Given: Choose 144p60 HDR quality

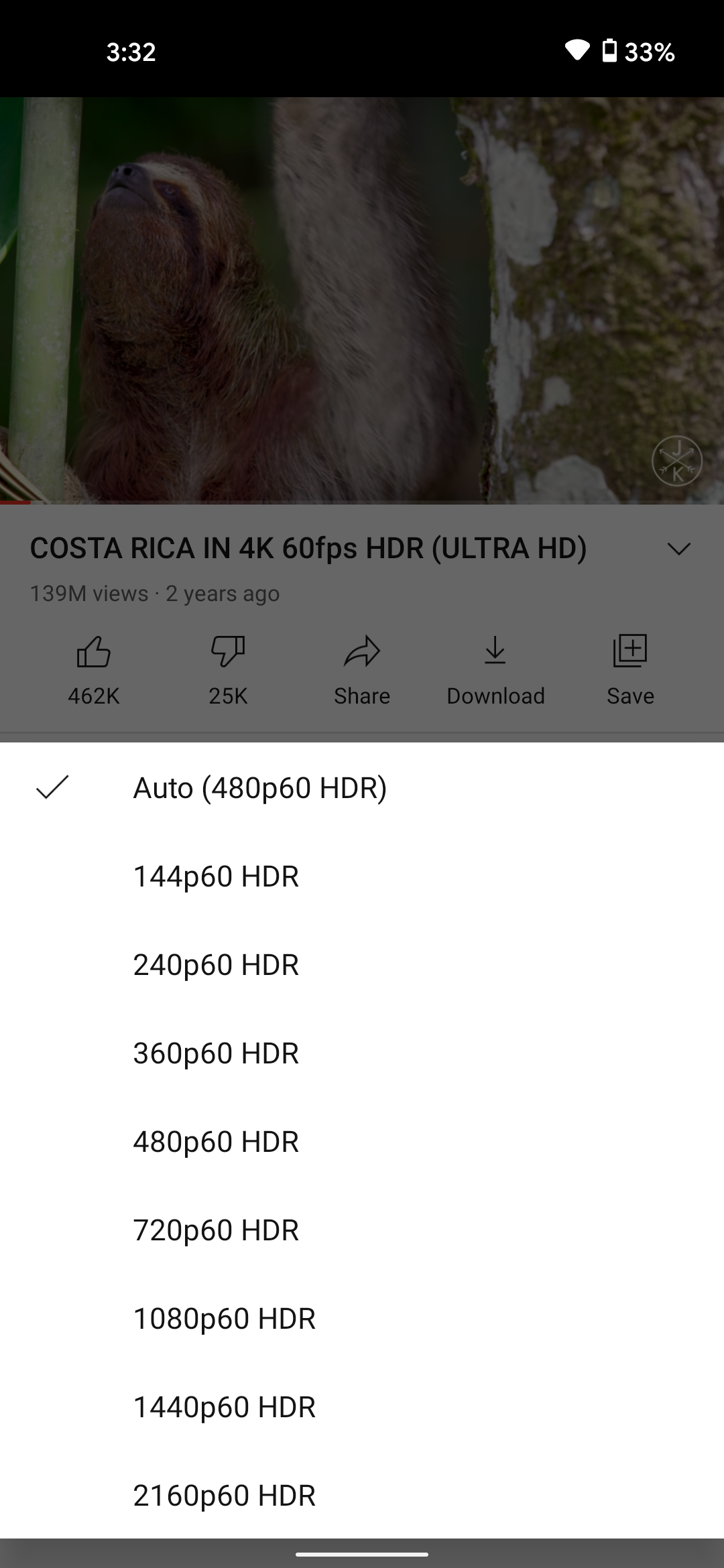Looking at the screenshot, I should click(x=362, y=876).
